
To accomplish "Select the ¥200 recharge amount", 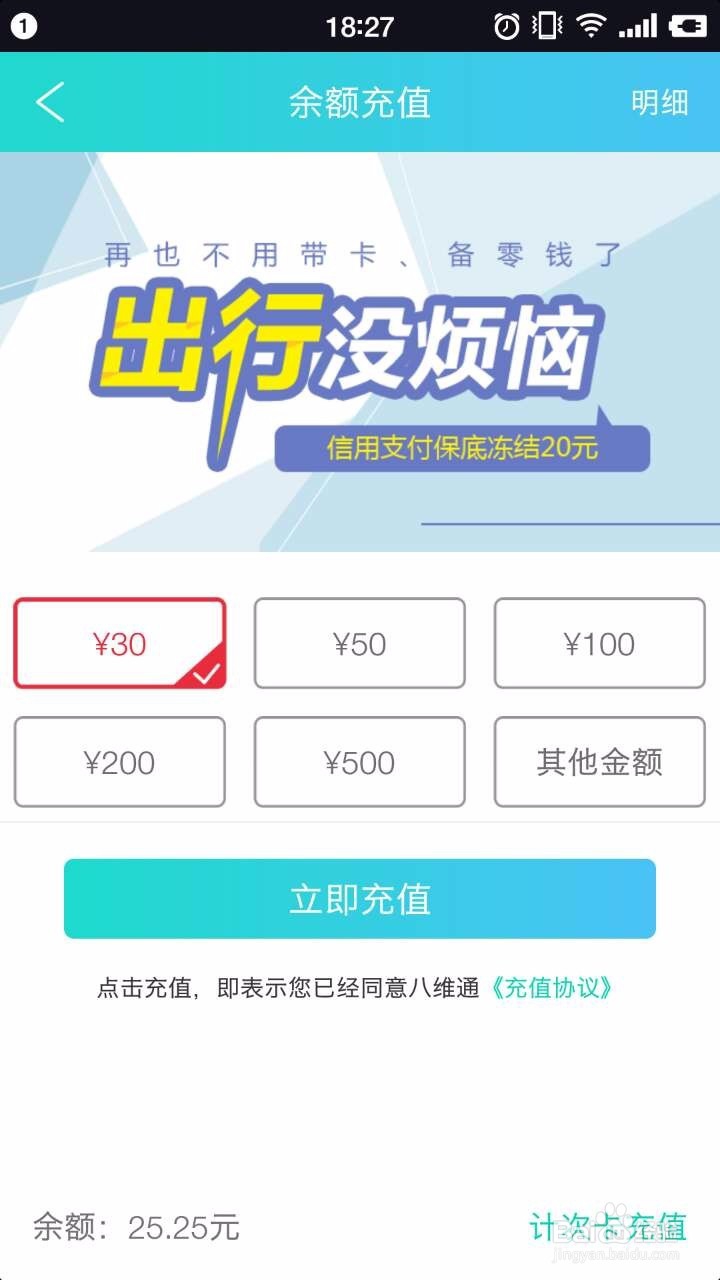I will pos(120,762).
